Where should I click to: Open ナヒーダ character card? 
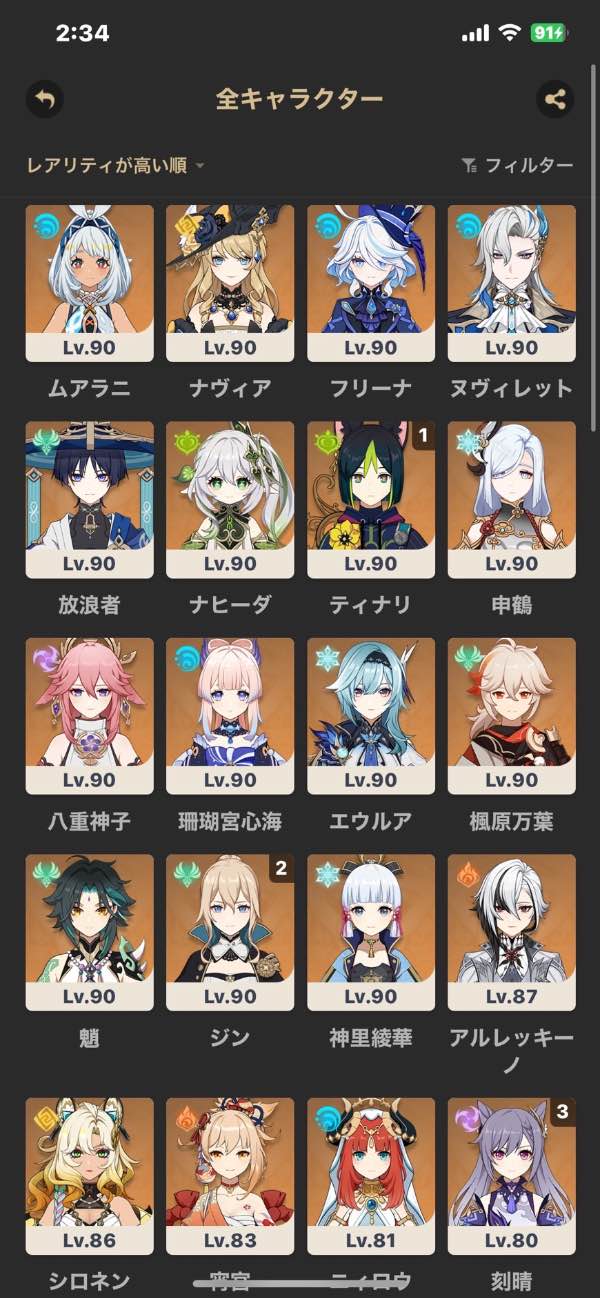click(230, 499)
